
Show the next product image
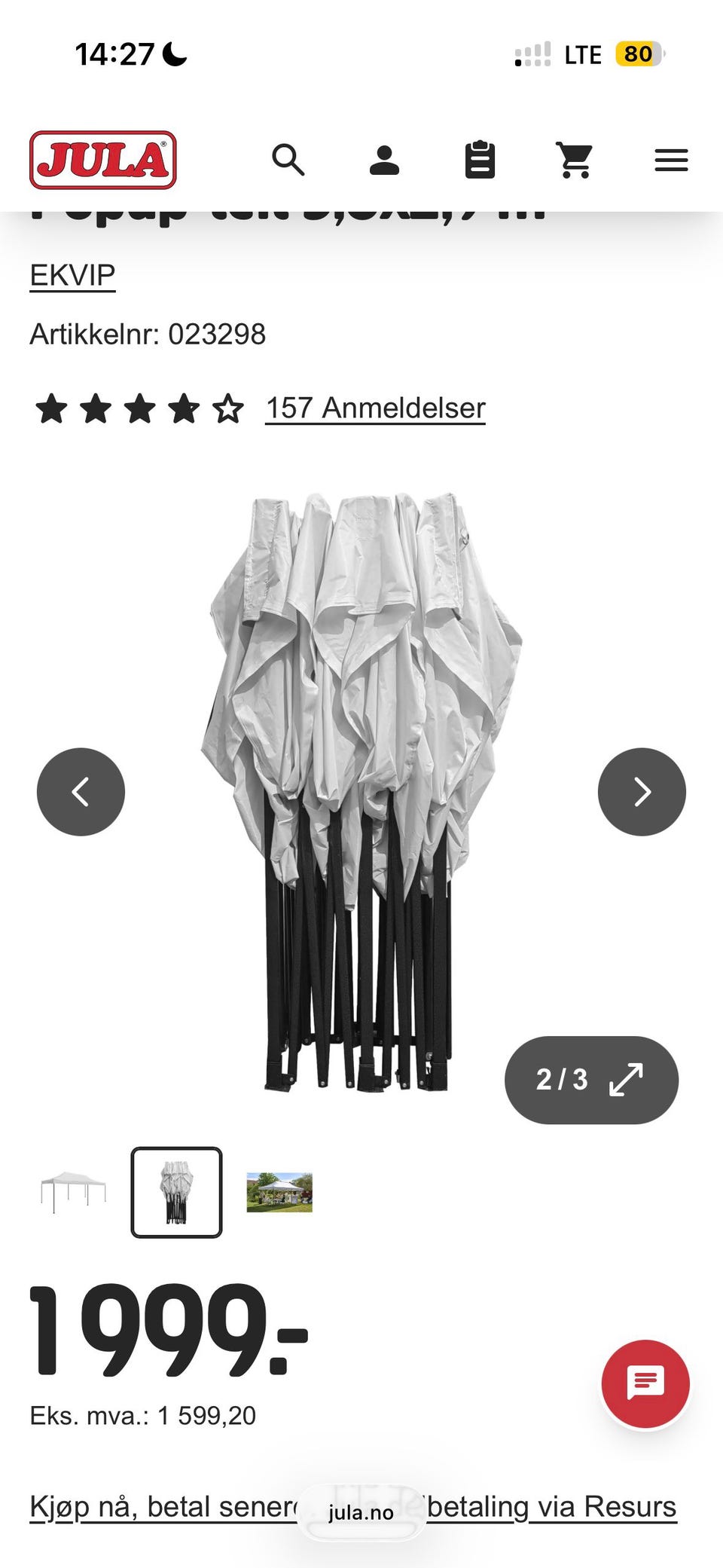click(642, 791)
